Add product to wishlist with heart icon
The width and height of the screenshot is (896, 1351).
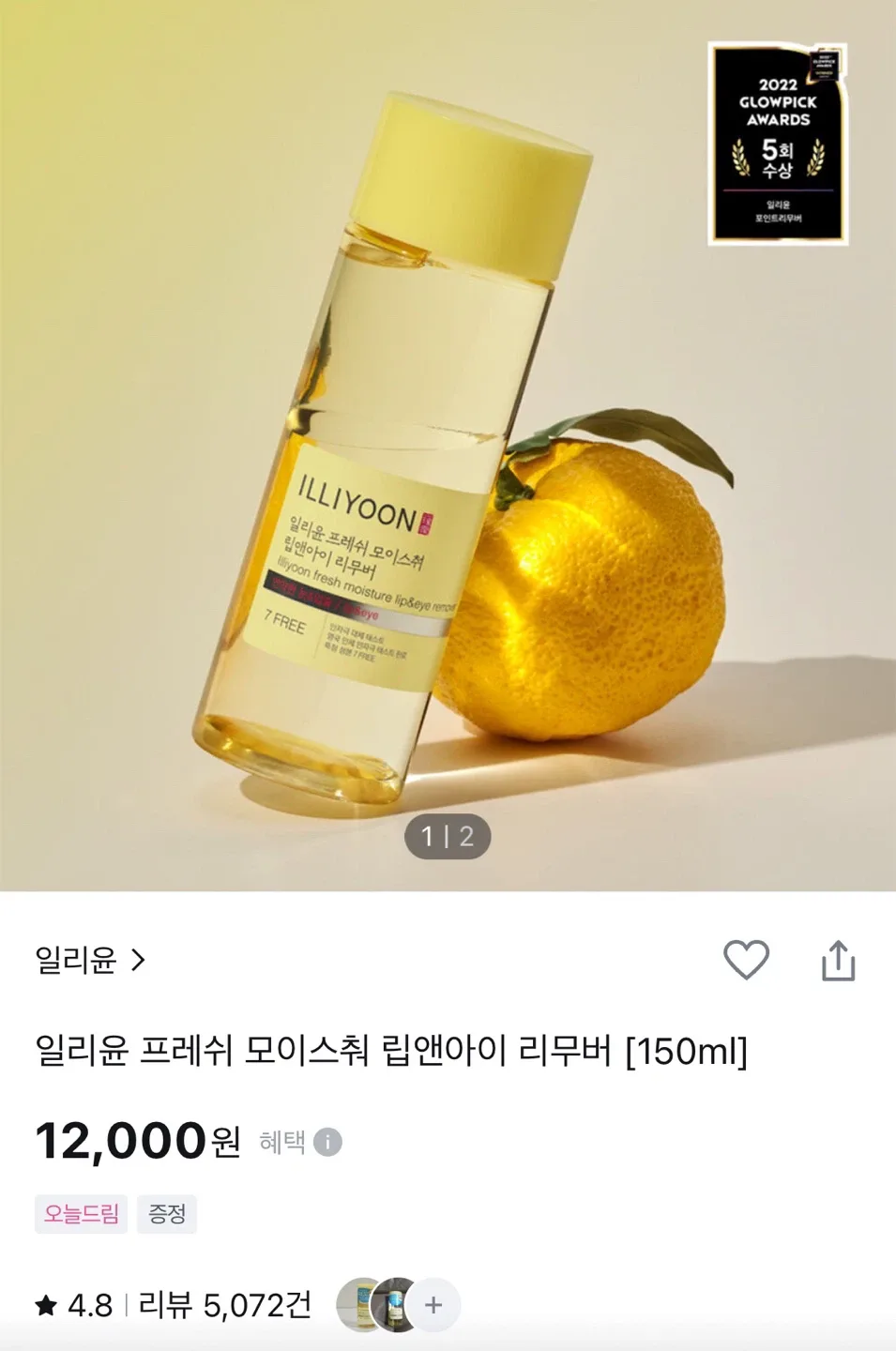pyautogui.click(x=746, y=960)
